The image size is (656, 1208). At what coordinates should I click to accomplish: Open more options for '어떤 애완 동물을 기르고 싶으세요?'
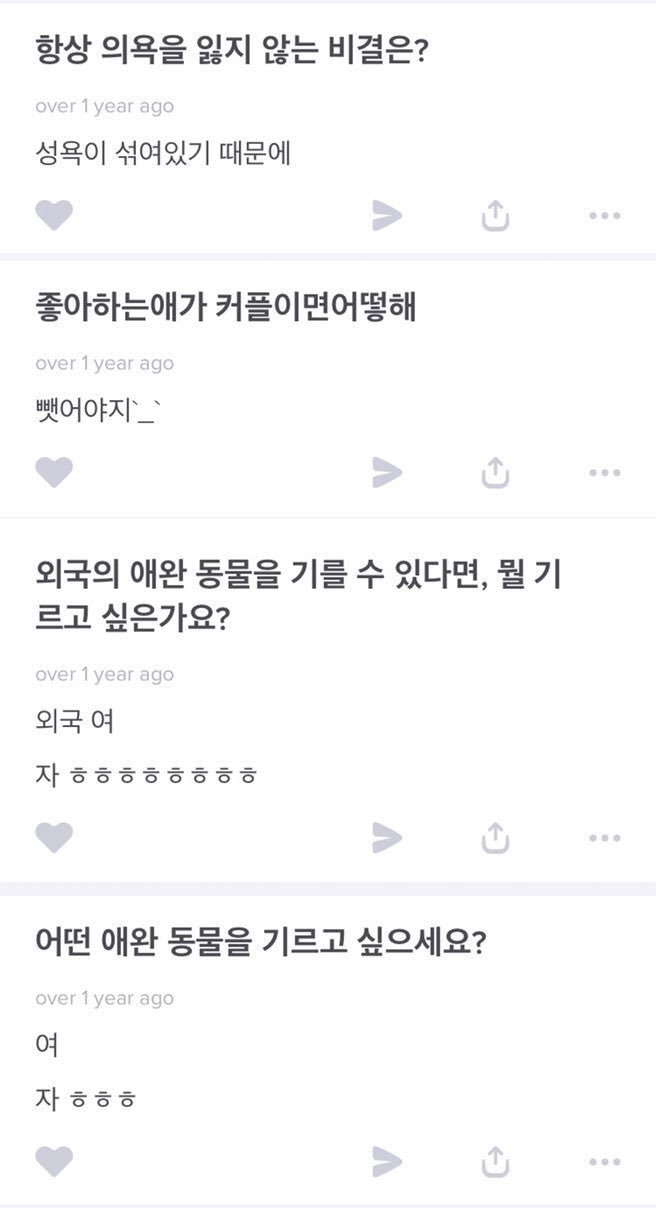[x=604, y=1161]
